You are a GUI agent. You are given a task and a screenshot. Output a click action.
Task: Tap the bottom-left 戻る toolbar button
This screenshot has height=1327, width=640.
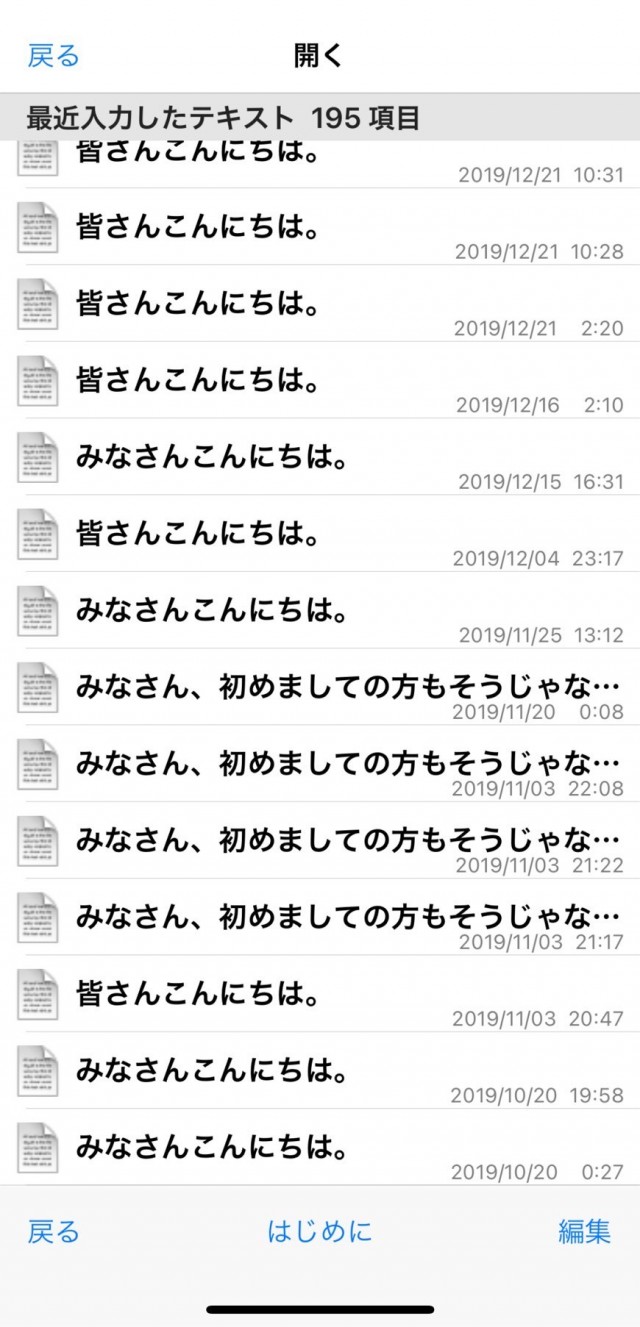pos(53,1231)
